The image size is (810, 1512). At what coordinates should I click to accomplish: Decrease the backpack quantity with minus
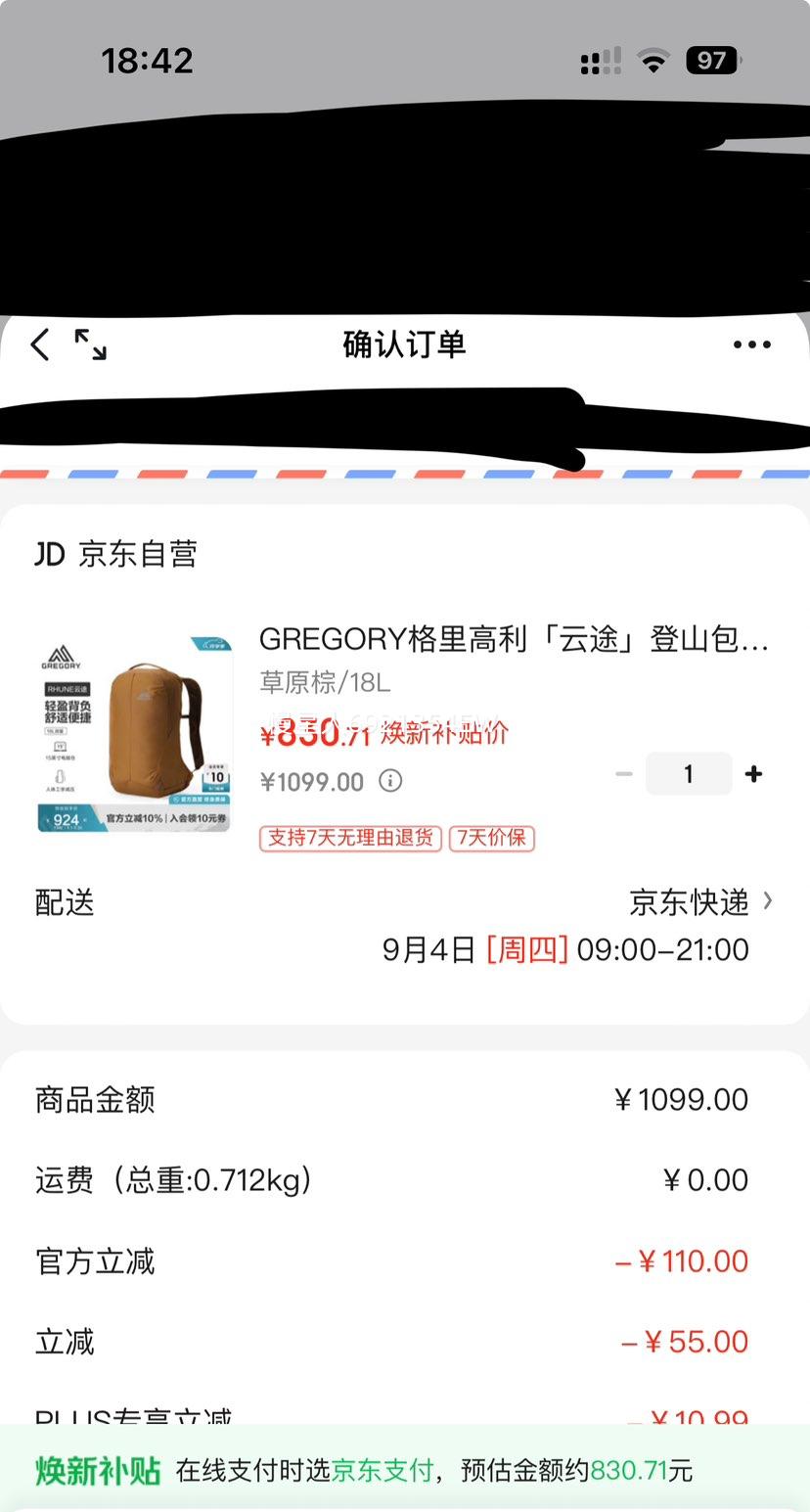click(x=624, y=774)
